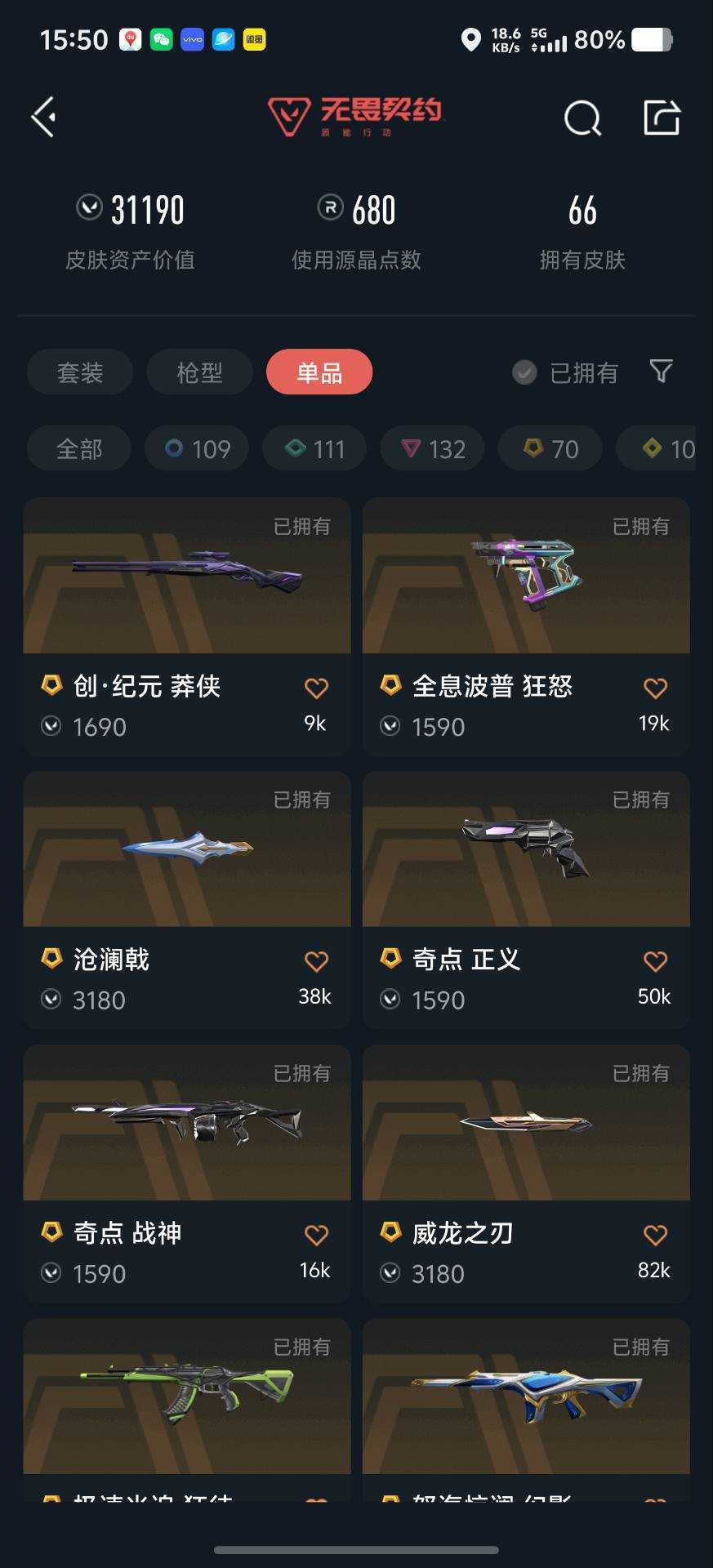Image resolution: width=713 pixels, height=1568 pixels.
Task: Switch to the 套装 tab
Action: click(x=80, y=372)
